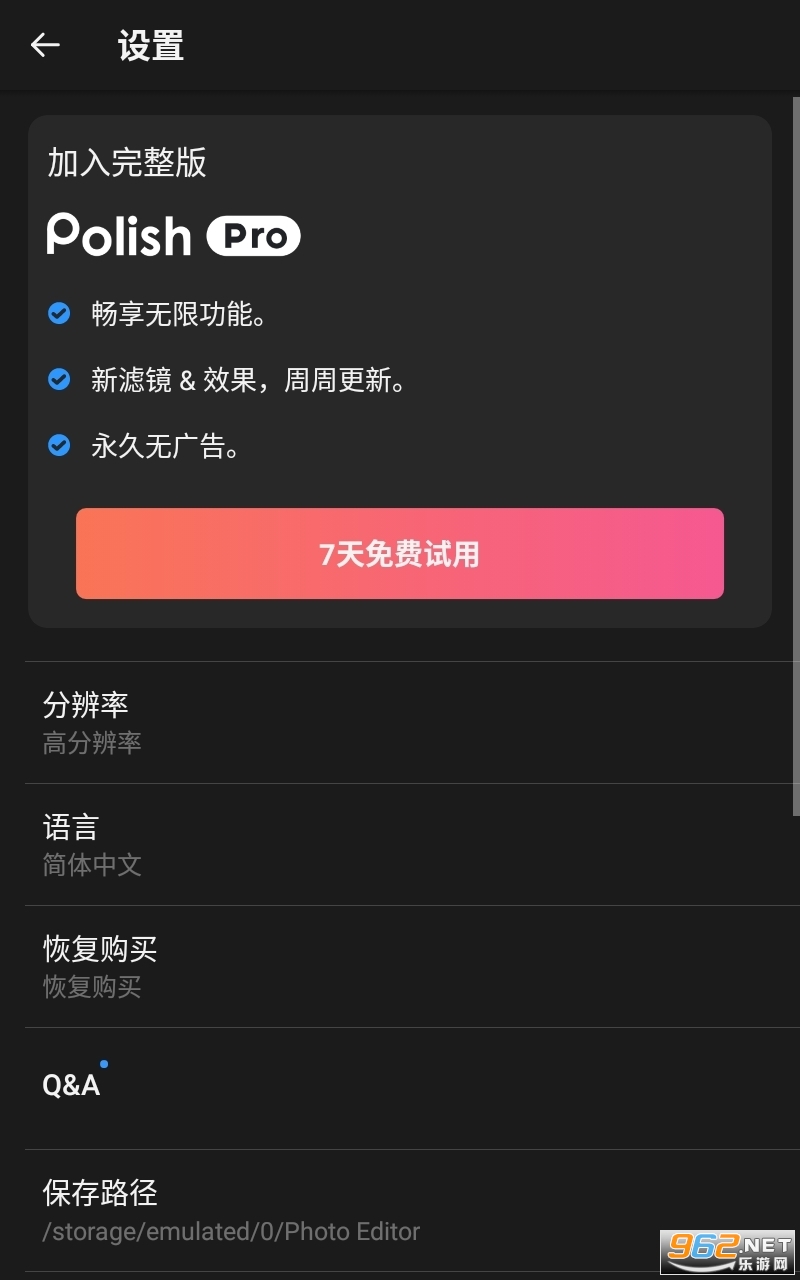Change the 语言 language setting
The image size is (800, 1280).
pyautogui.click(x=400, y=844)
